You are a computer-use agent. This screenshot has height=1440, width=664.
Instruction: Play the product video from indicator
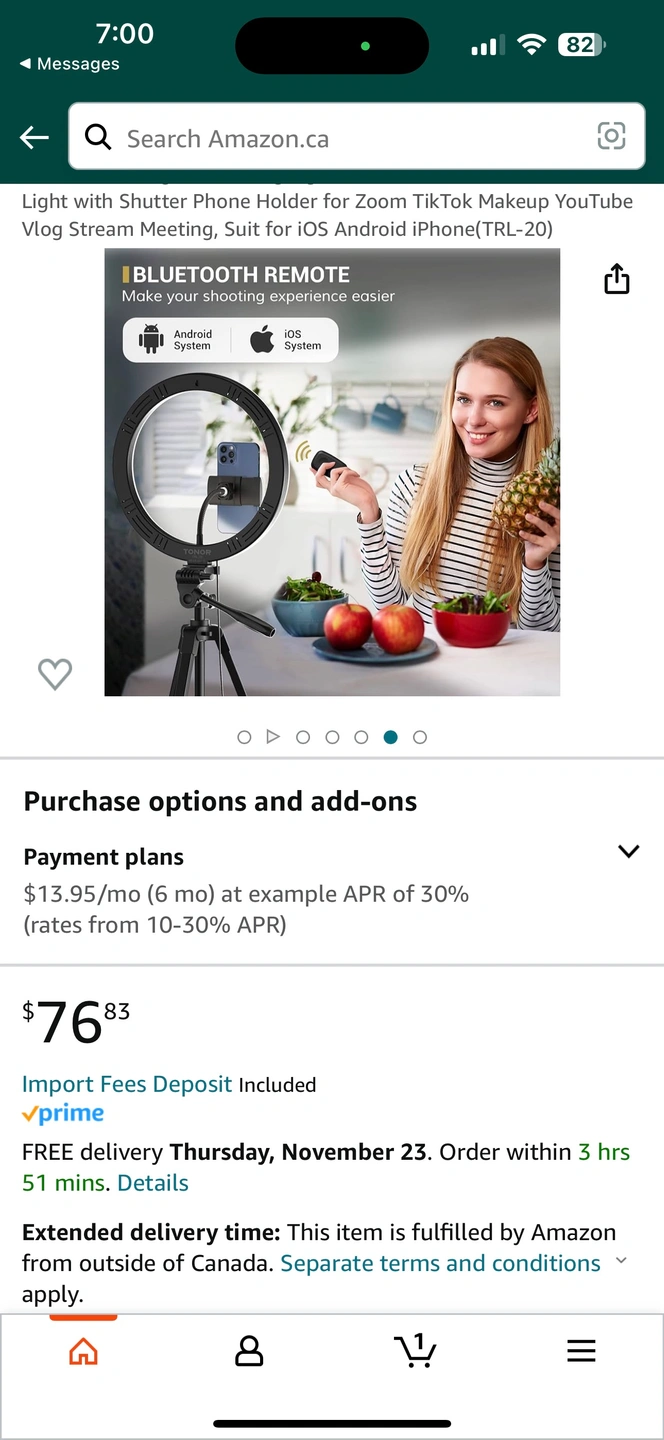pyautogui.click(x=273, y=737)
